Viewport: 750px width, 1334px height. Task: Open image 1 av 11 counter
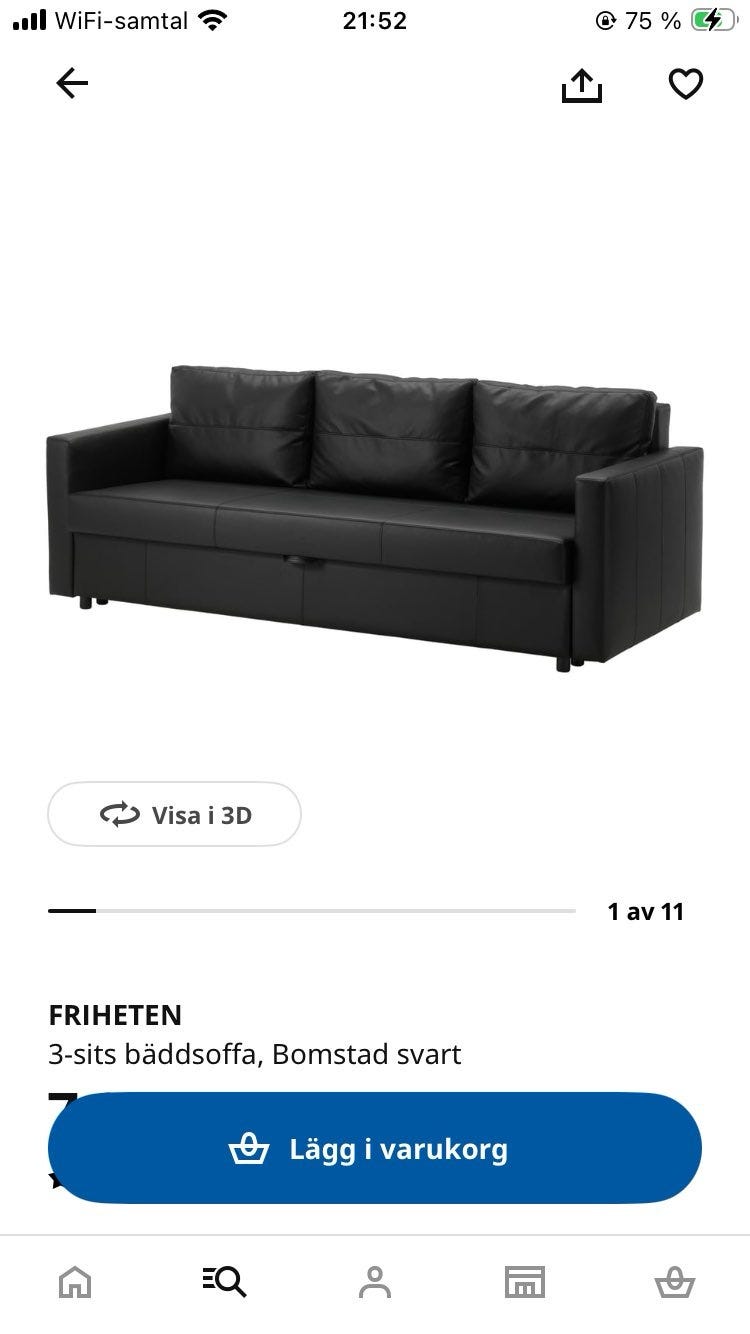[x=645, y=911]
